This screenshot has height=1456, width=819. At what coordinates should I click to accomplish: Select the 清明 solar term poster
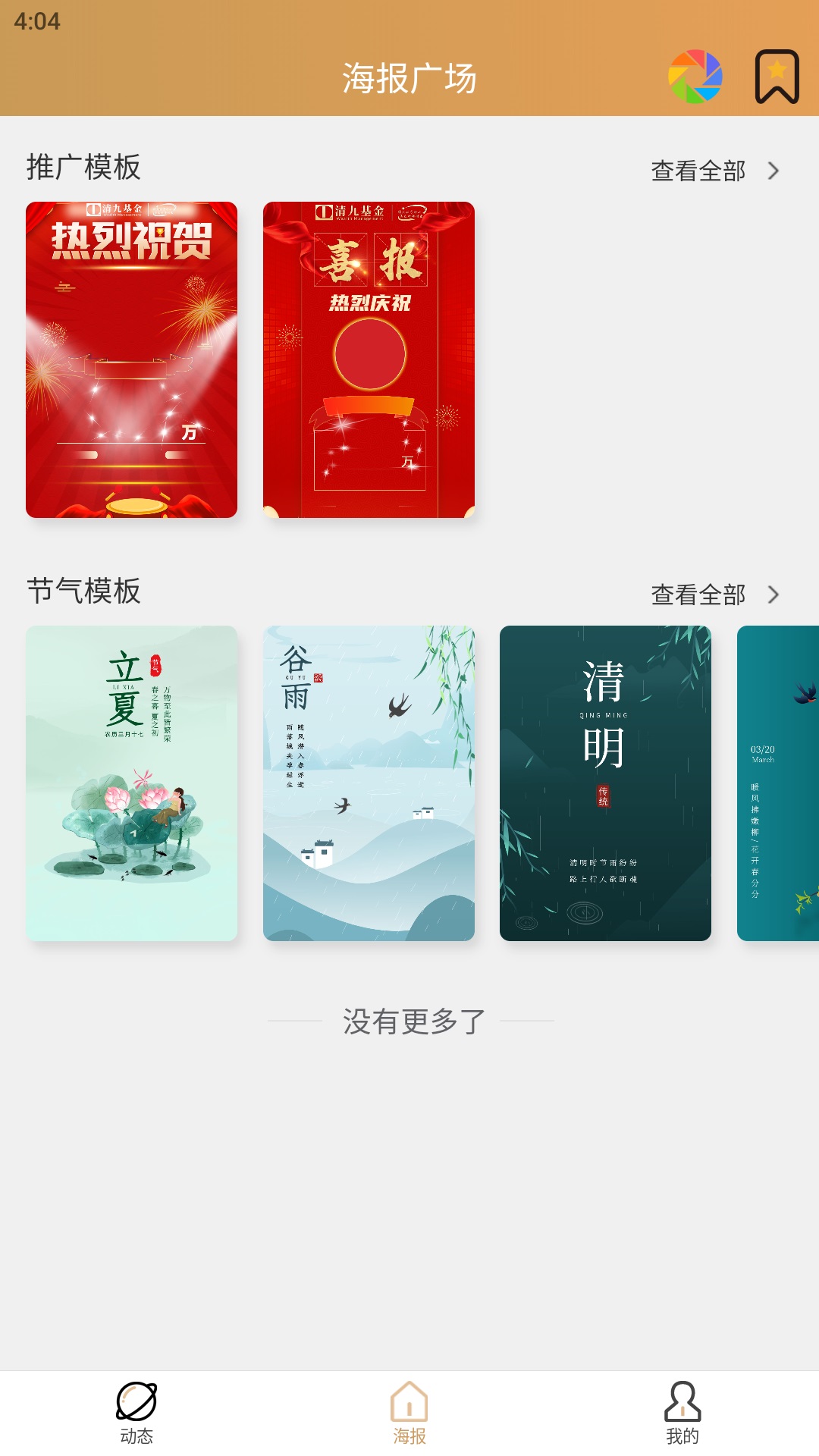tap(605, 783)
